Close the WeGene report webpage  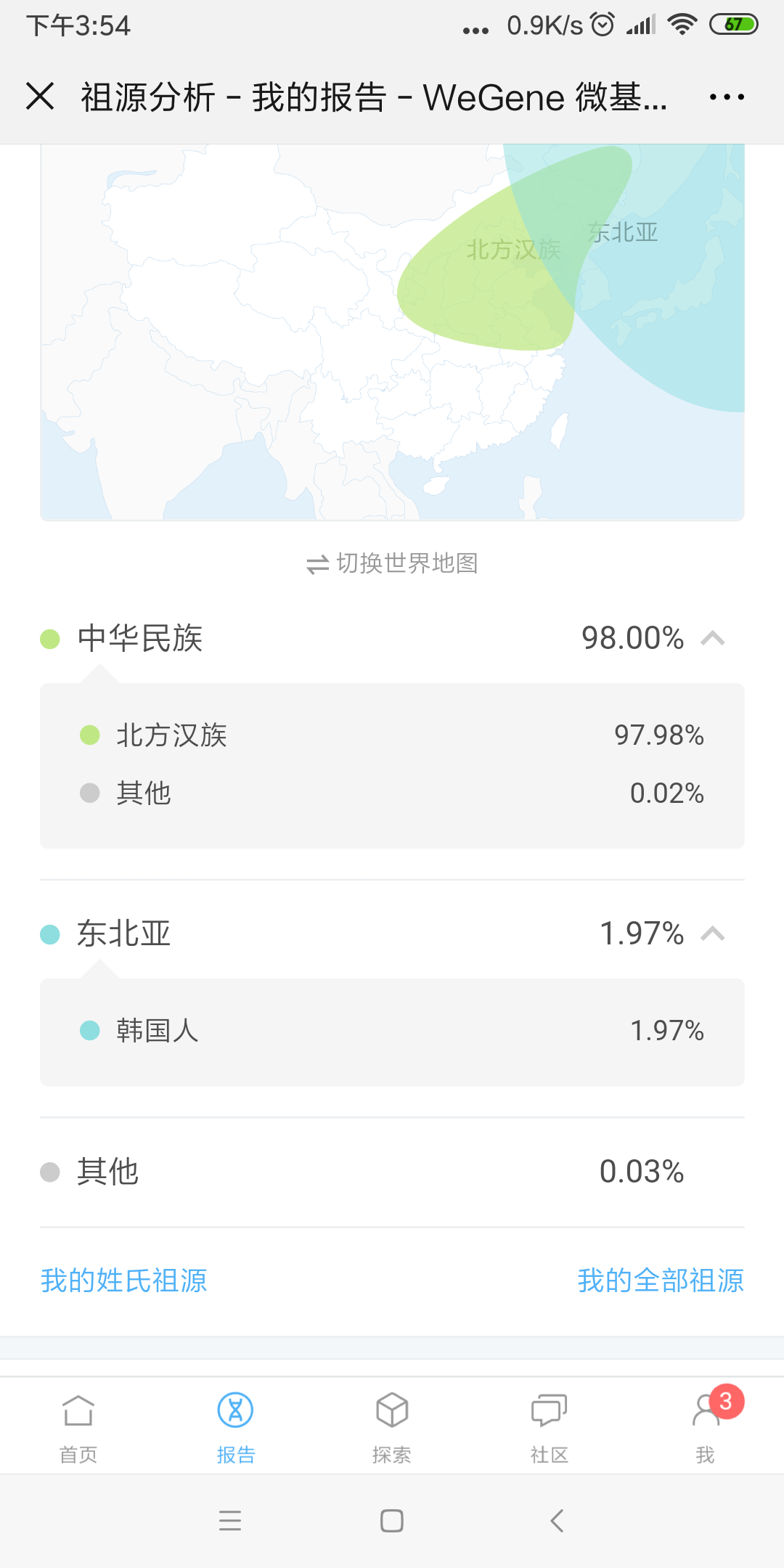(40, 97)
